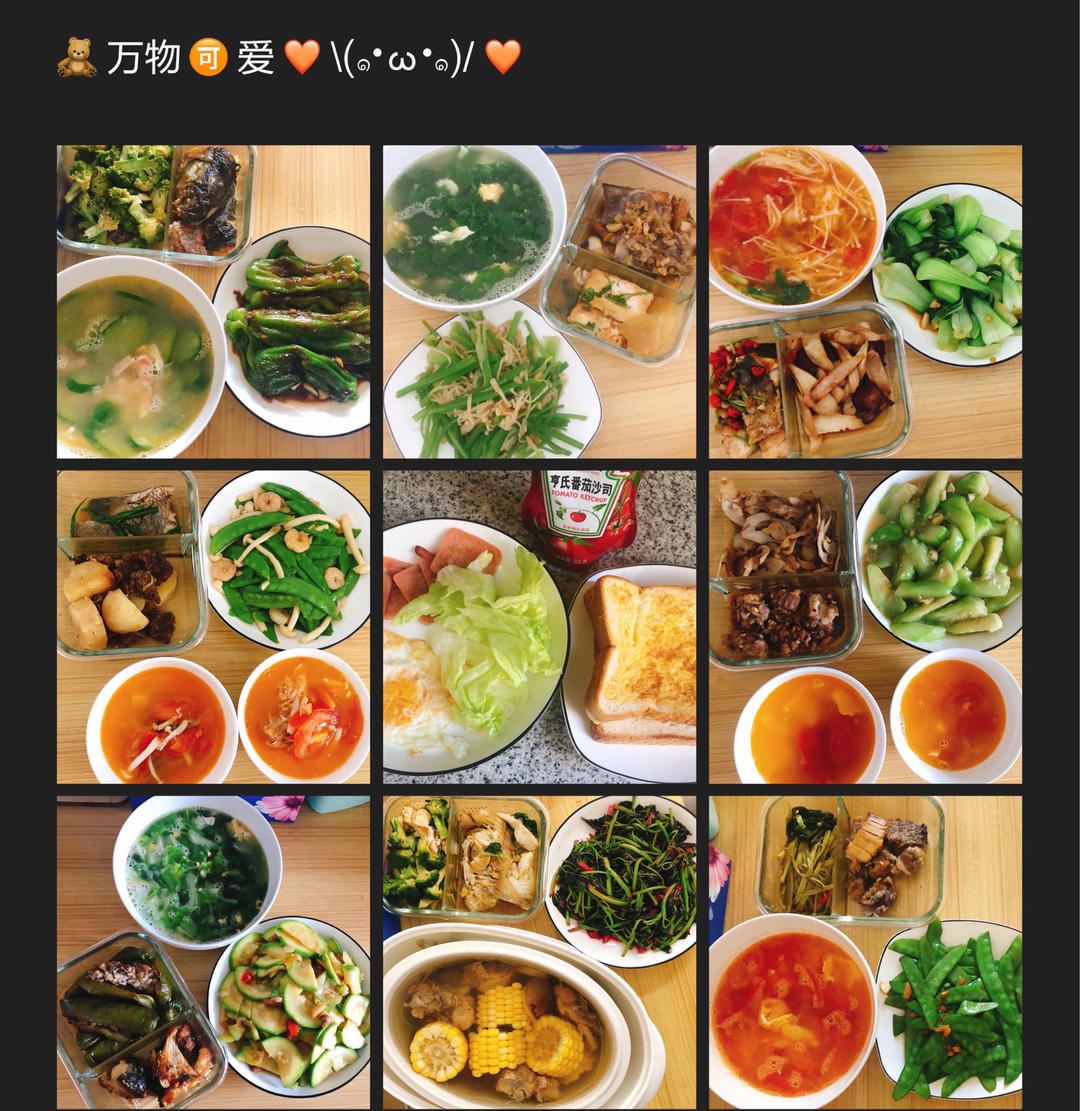The height and width of the screenshot is (1111, 1080).
Task: View the photo with stir-fried loofah plate
Action: [865, 627]
